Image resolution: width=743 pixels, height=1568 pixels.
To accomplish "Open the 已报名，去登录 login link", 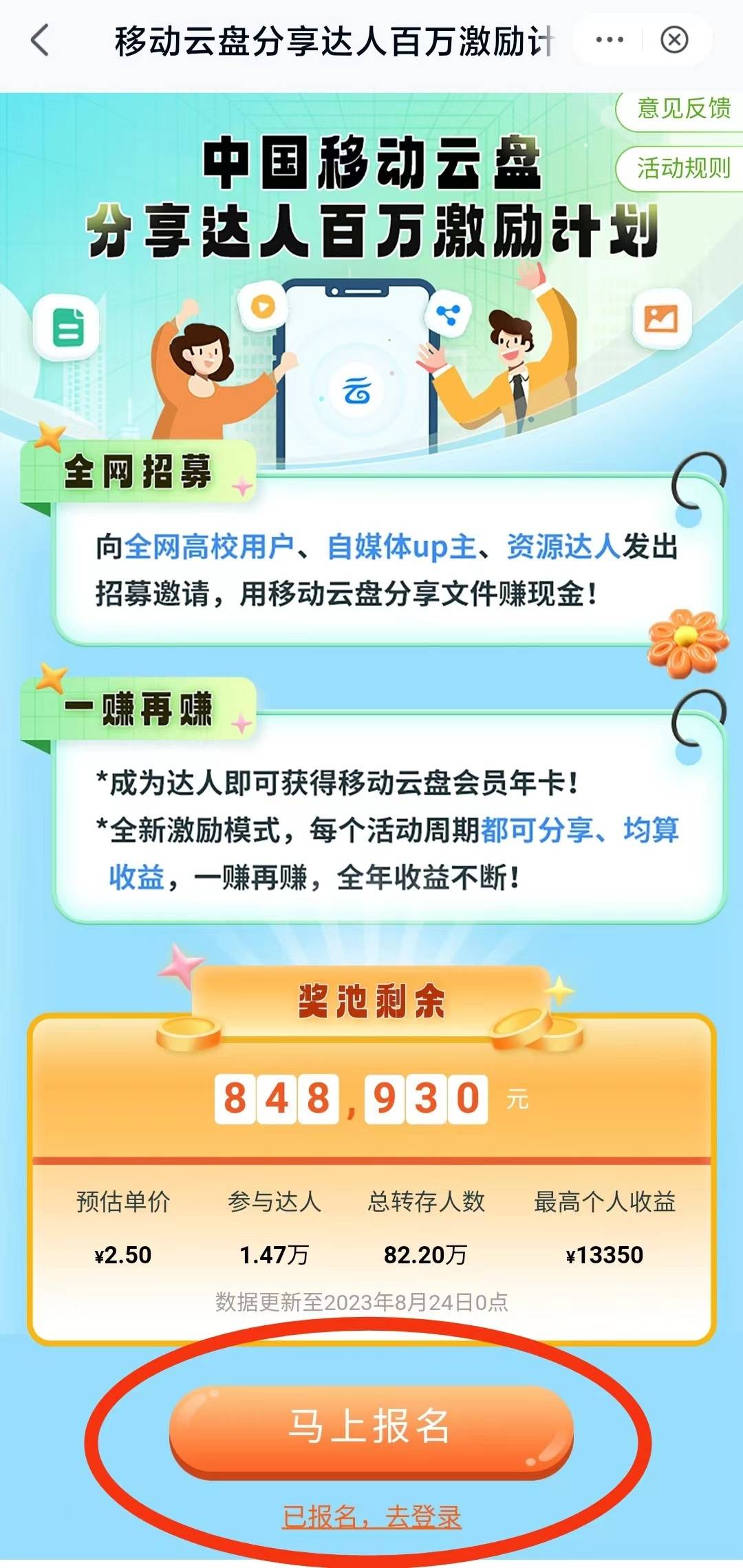I will 371,1516.
